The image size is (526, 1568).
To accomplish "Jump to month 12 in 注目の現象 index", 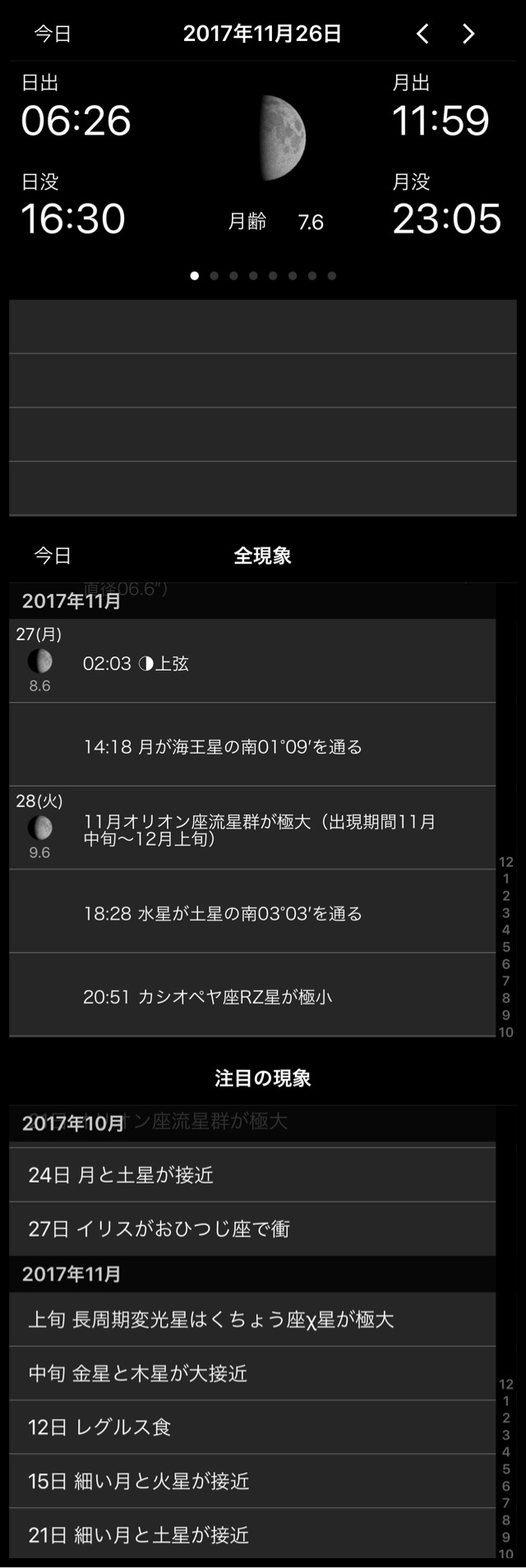I will pos(506,1385).
